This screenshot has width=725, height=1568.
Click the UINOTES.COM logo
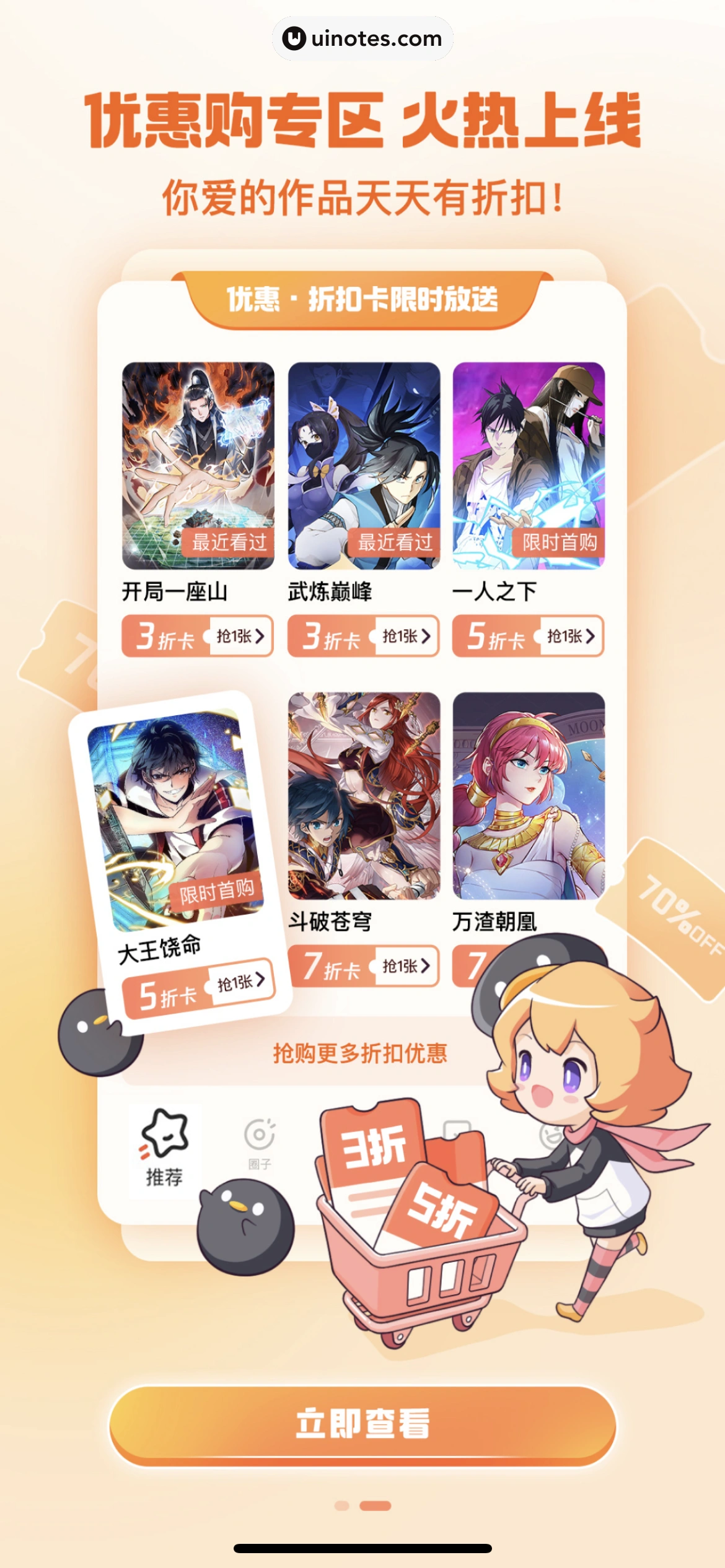click(362, 39)
